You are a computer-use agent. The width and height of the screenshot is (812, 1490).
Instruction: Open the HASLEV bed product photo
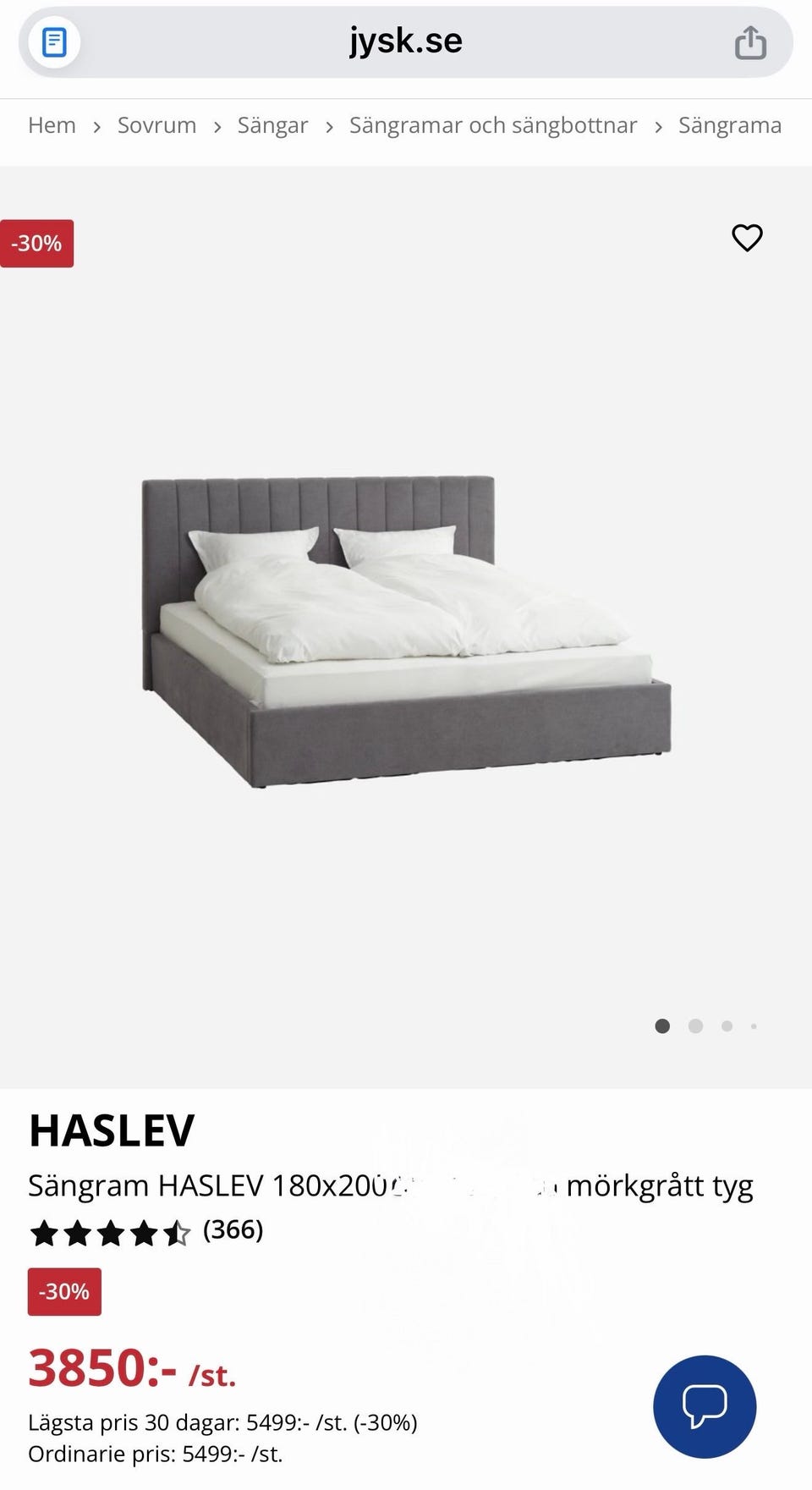pyautogui.click(x=406, y=631)
